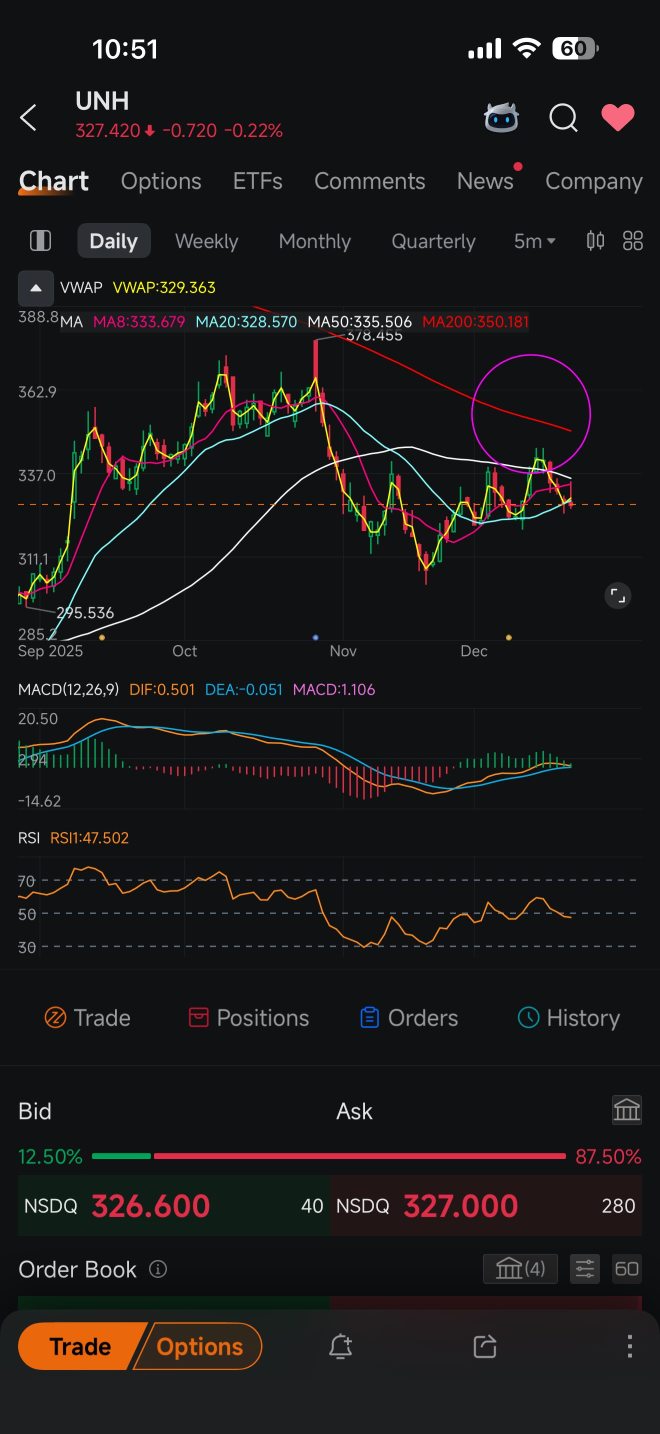This screenshot has width=660, height=1434.
Task: Open the AI assistant robot icon
Action: [501, 118]
